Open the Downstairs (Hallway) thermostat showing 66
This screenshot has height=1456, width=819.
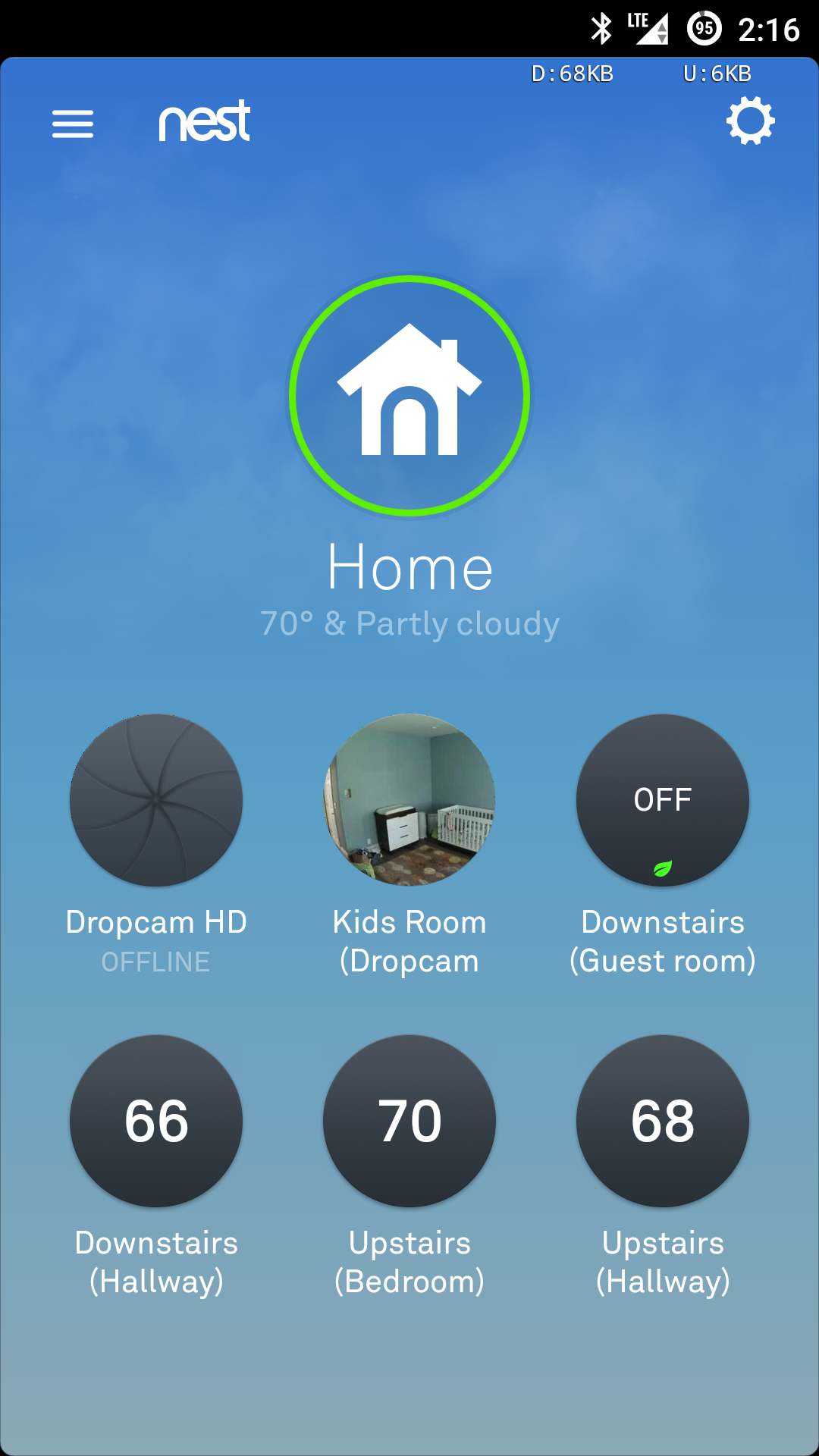pos(155,1121)
